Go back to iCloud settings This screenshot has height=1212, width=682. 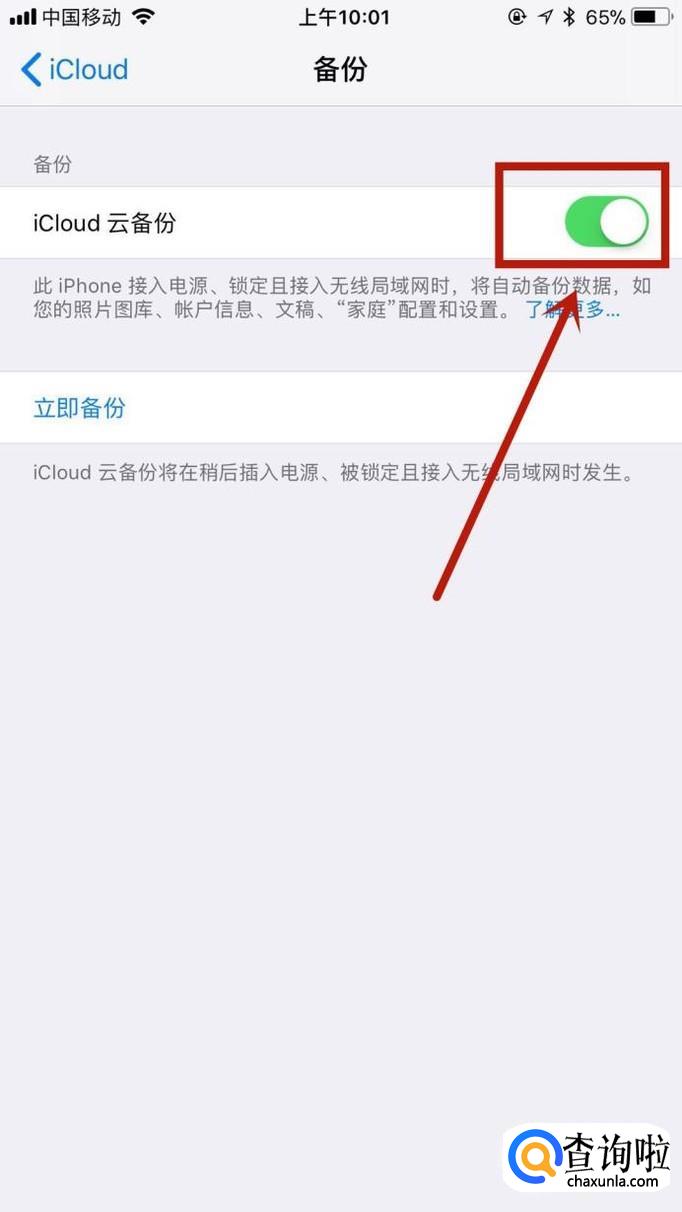point(75,70)
